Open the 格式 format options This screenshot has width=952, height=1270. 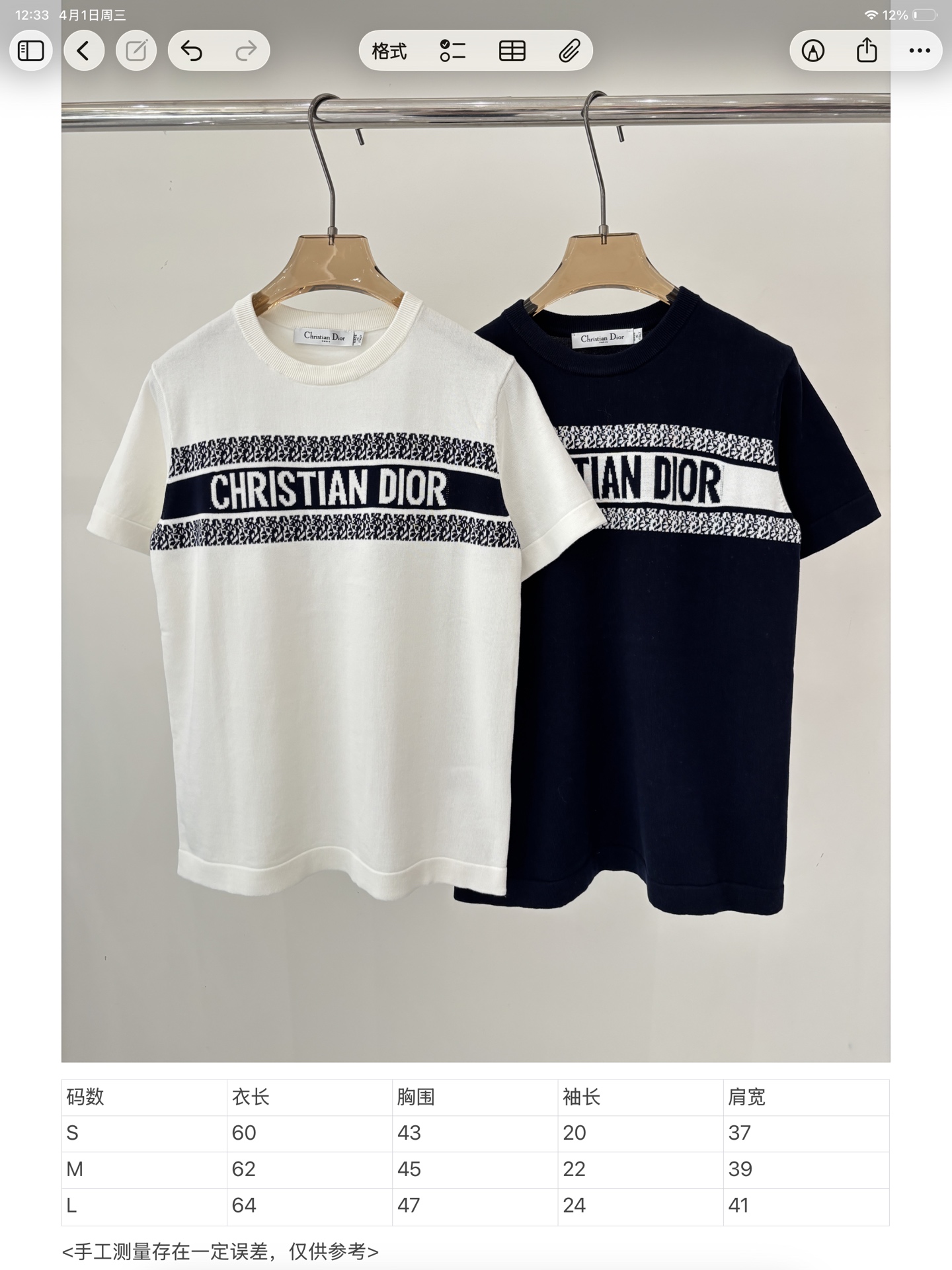coord(389,51)
